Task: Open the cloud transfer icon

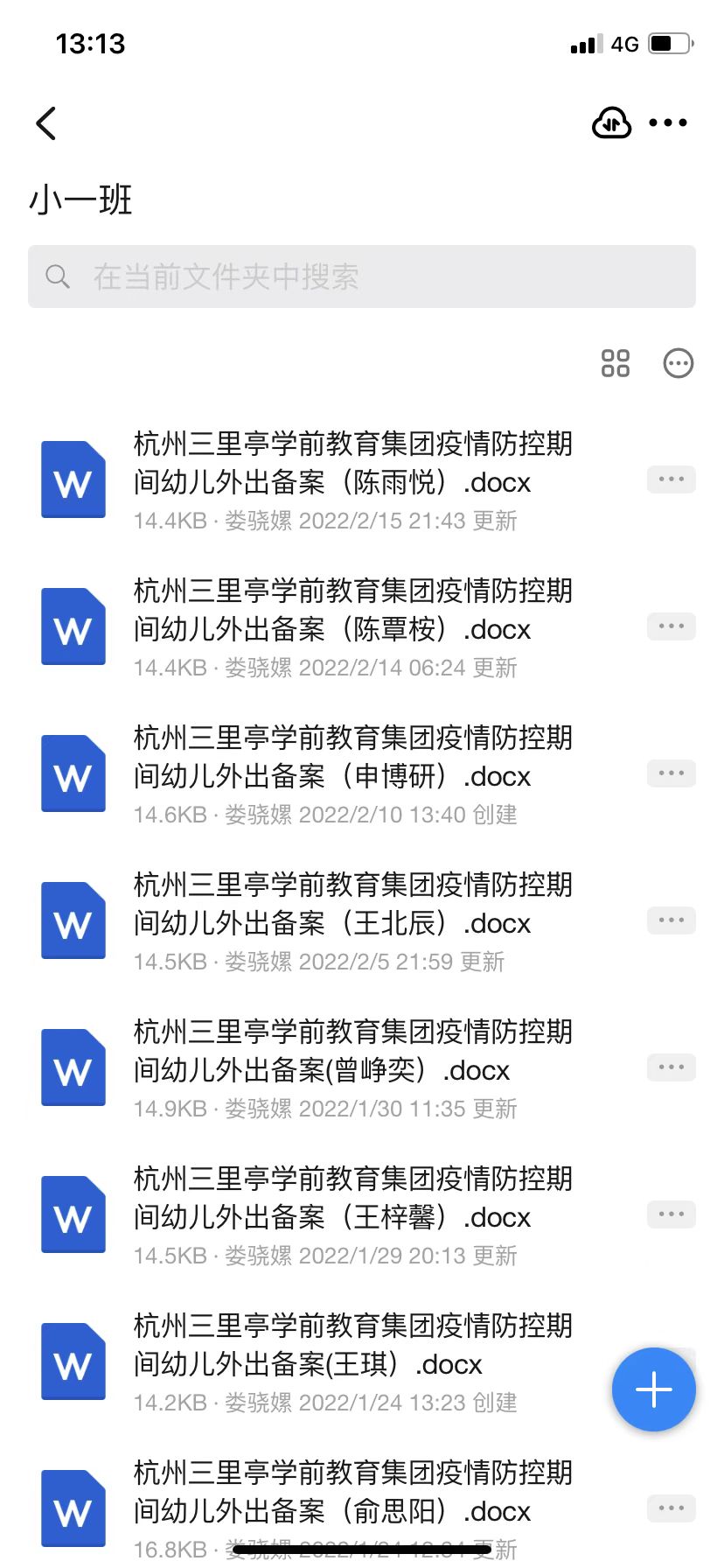Action: [x=611, y=123]
